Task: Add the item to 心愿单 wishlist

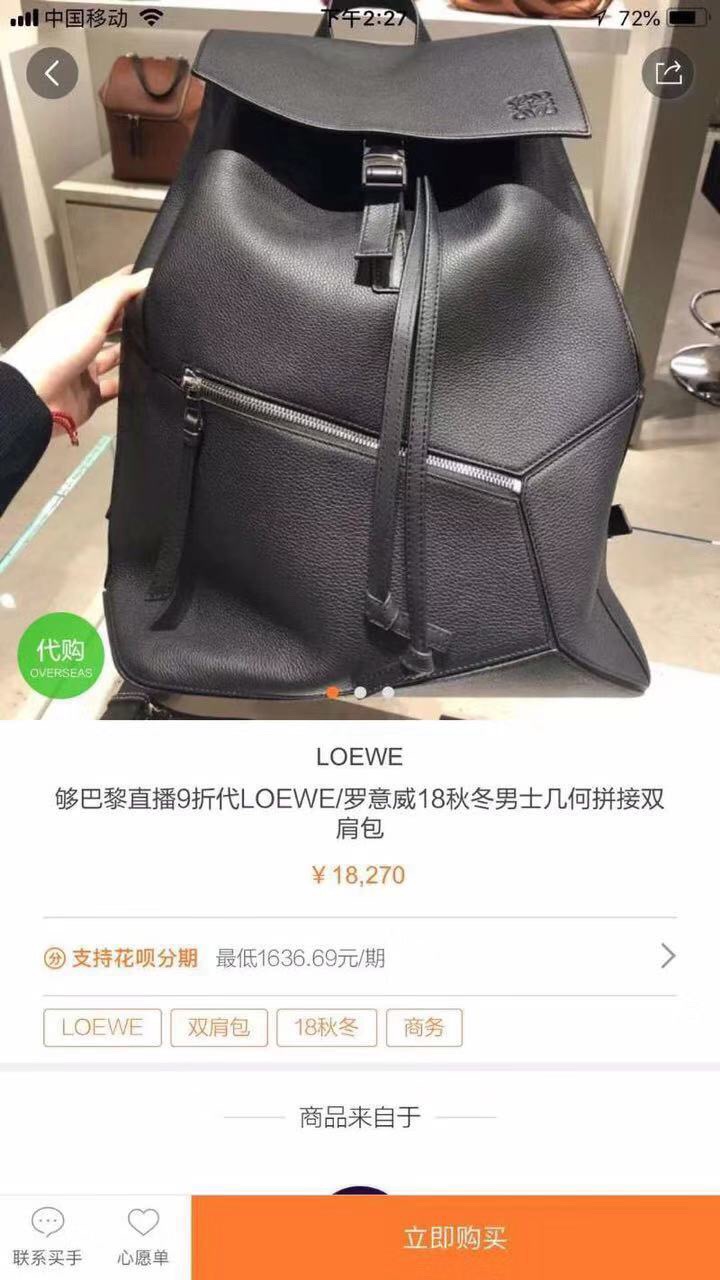Action: [x=143, y=1237]
